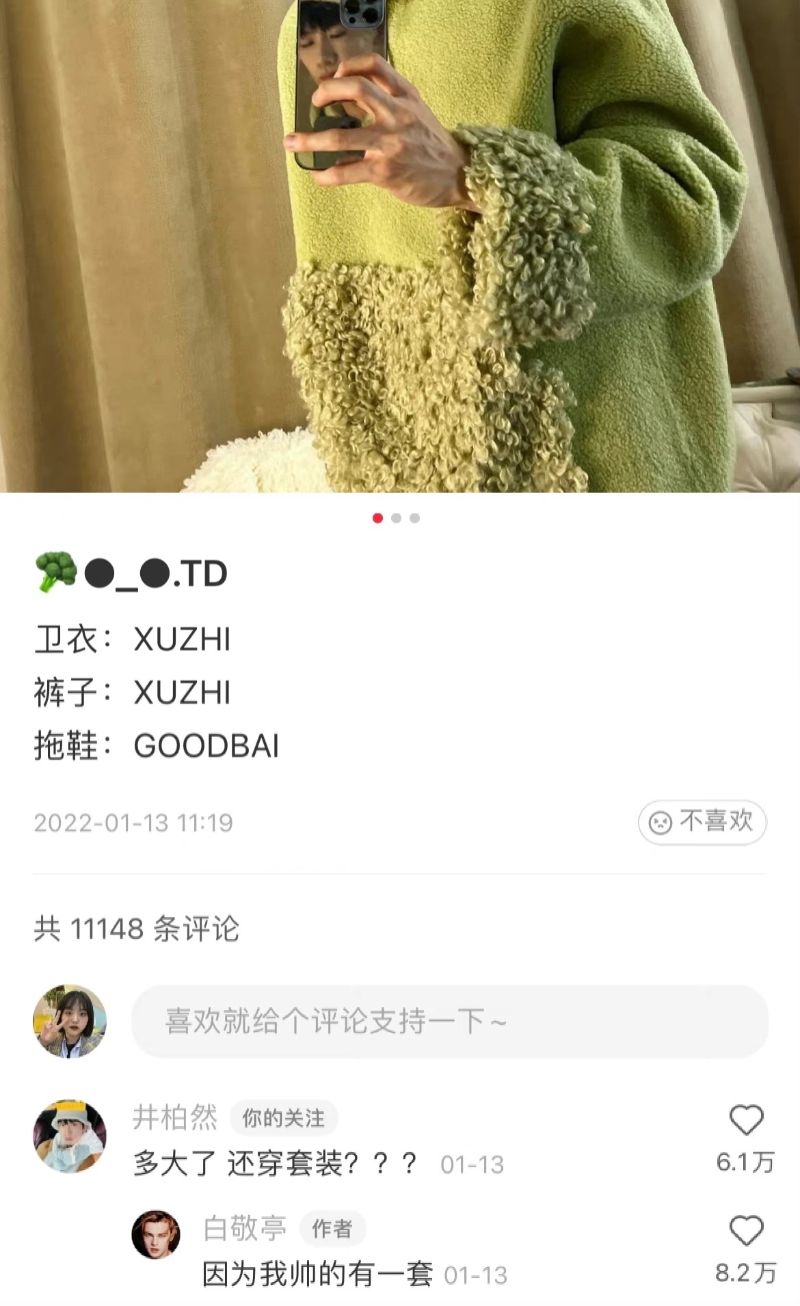Open the comment box 喜欢就给个评论支持一下
The height and width of the screenshot is (1306, 800).
tap(450, 1021)
